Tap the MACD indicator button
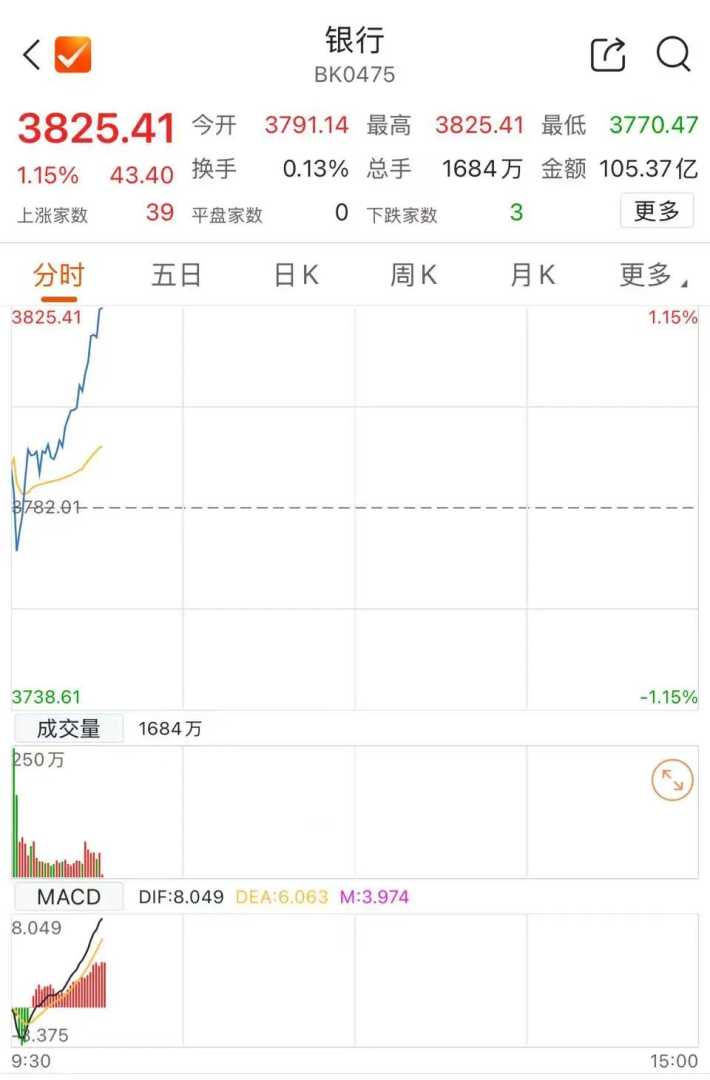Image resolution: width=710 pixels, height=1080 pixels. [68, 897]
